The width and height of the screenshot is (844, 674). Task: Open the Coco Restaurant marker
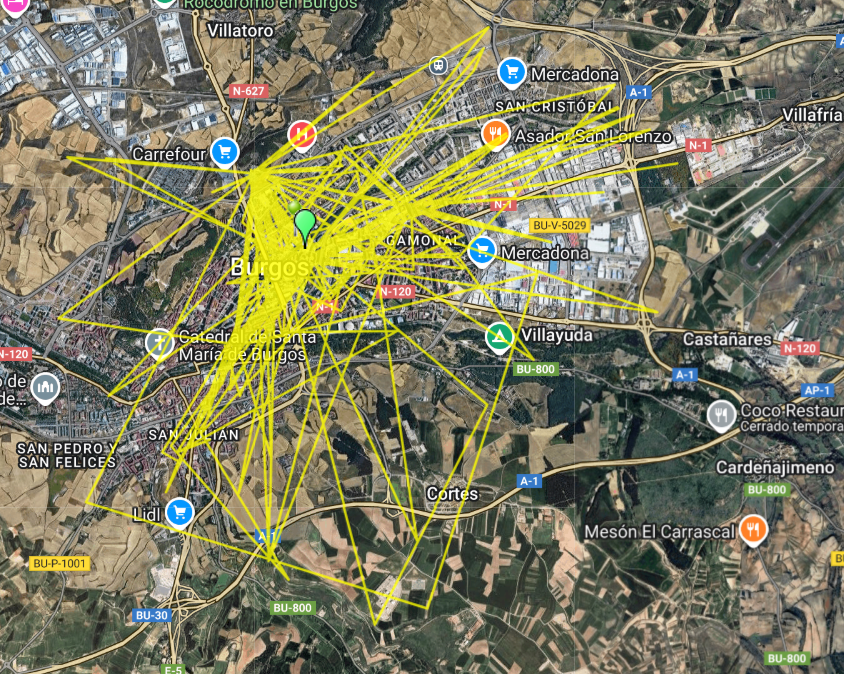(719, 413)
